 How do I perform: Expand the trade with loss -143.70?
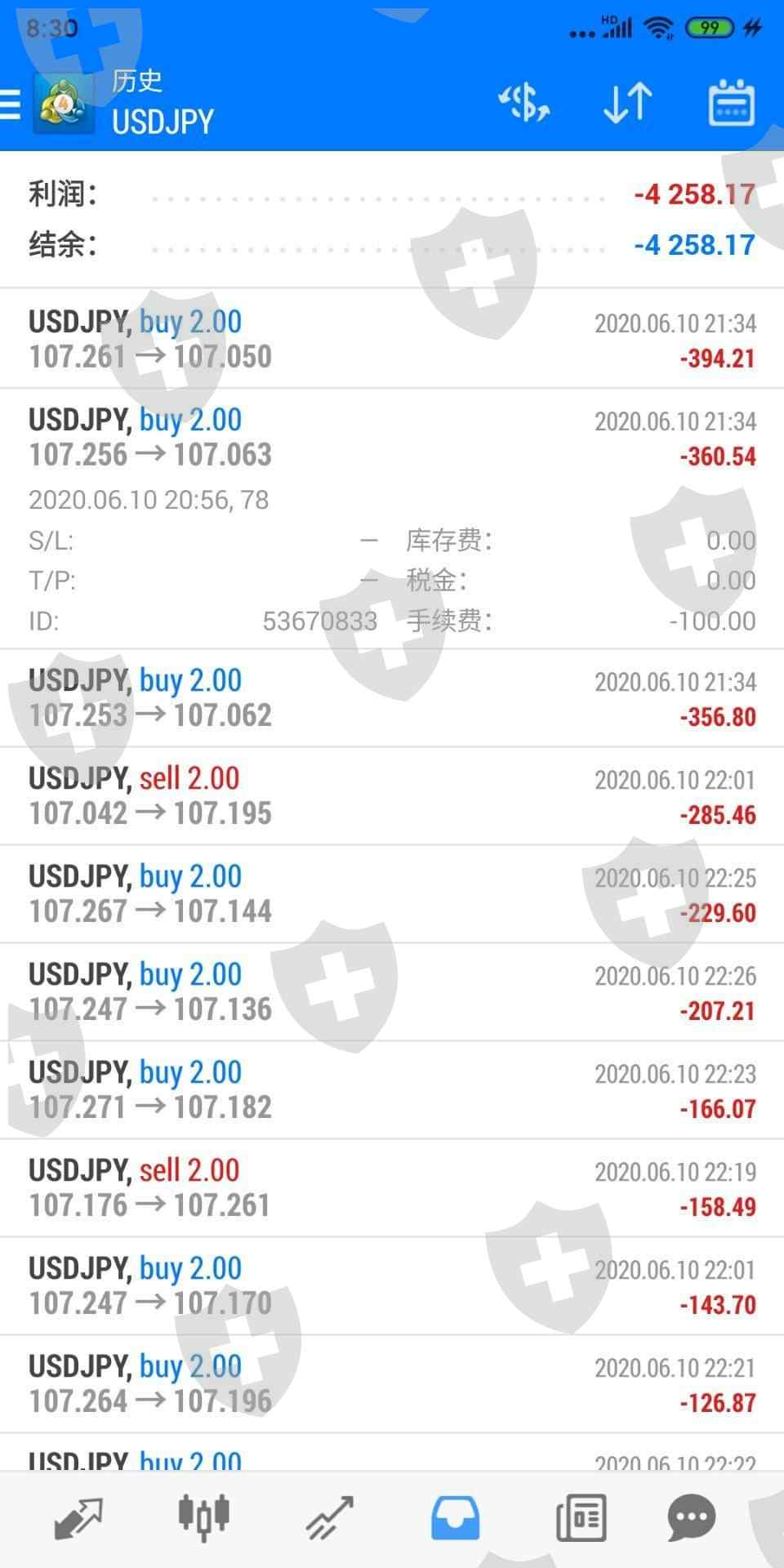pyautogui.click(x=392, y=1286)
